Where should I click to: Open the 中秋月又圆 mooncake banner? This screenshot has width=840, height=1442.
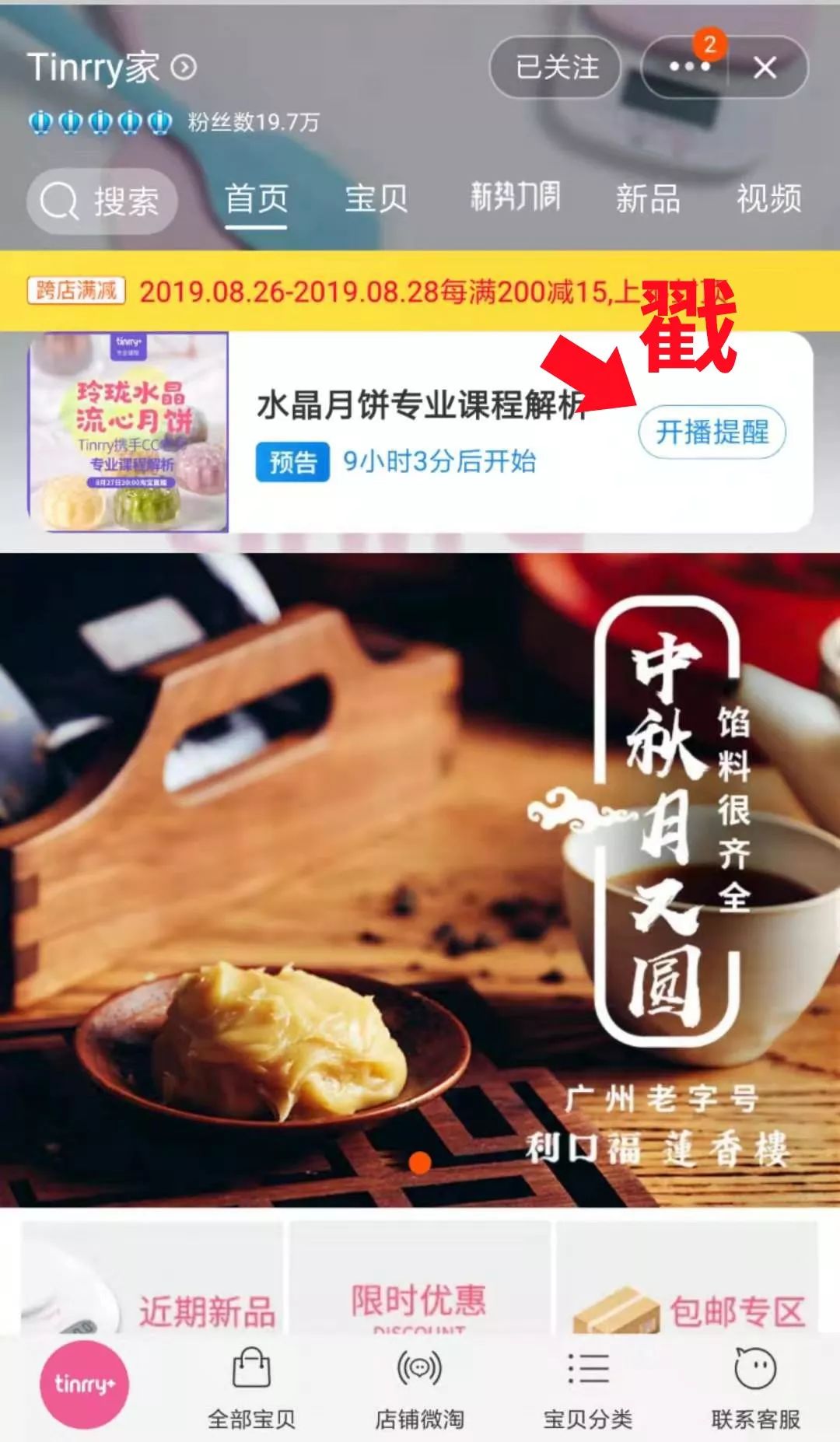coord(420,879)
